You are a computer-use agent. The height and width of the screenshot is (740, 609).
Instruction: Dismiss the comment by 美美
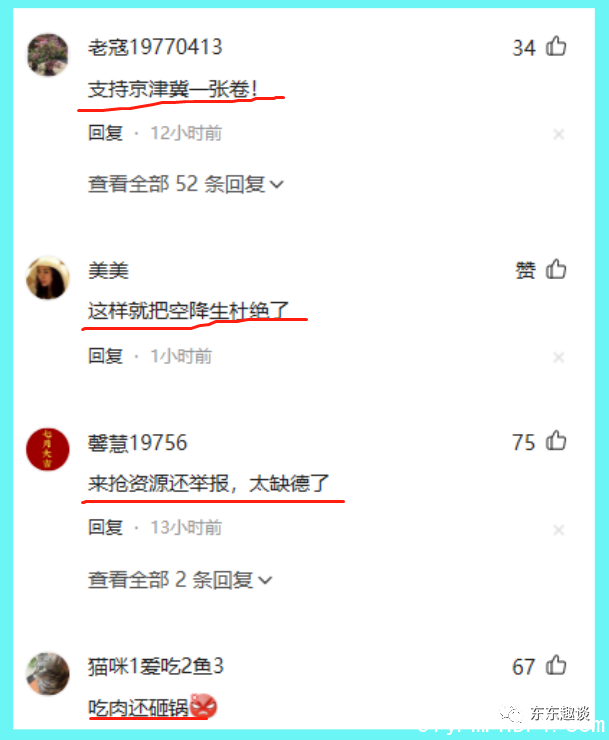click(x=559, y=357)
